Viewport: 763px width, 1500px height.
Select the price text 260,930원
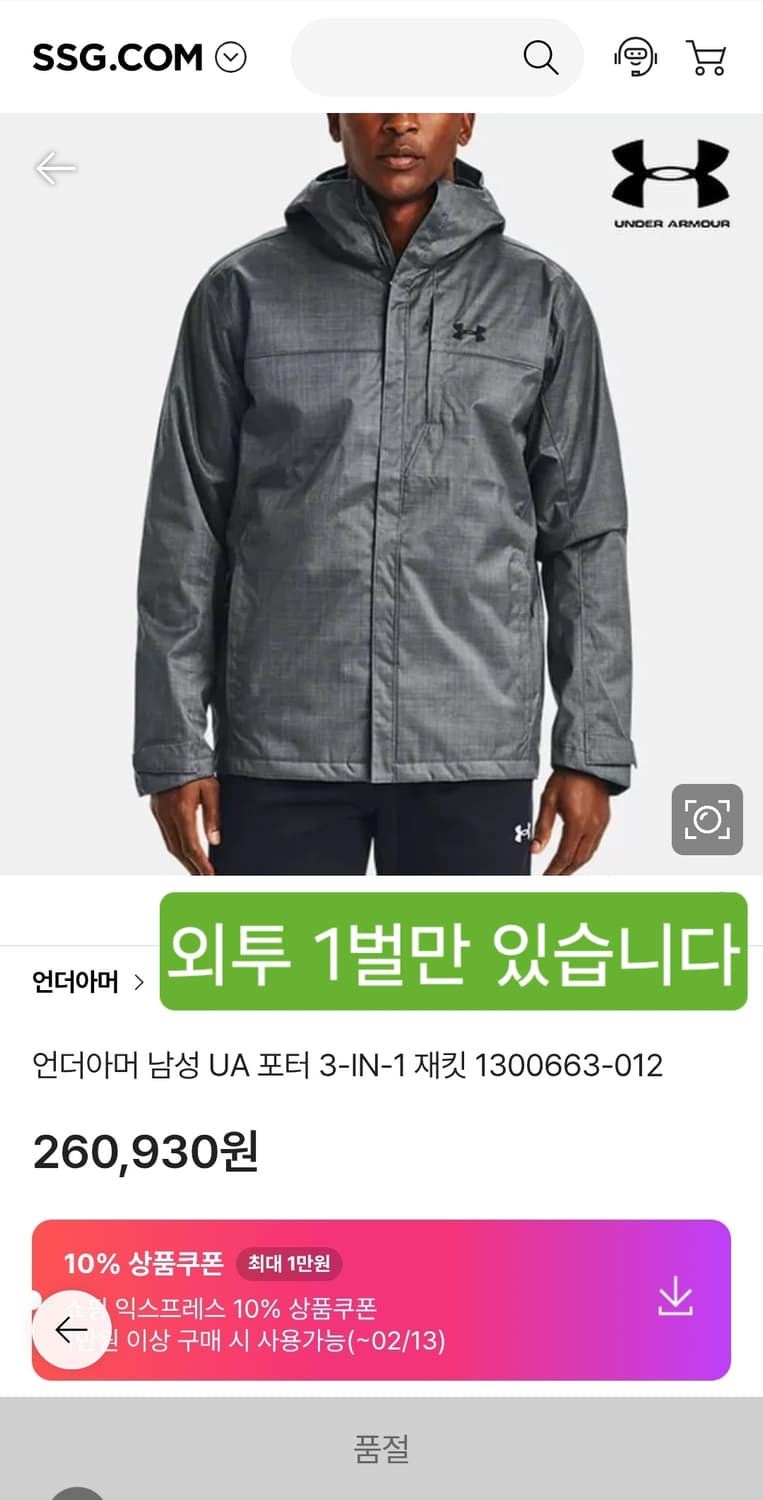coord(145,1152)
